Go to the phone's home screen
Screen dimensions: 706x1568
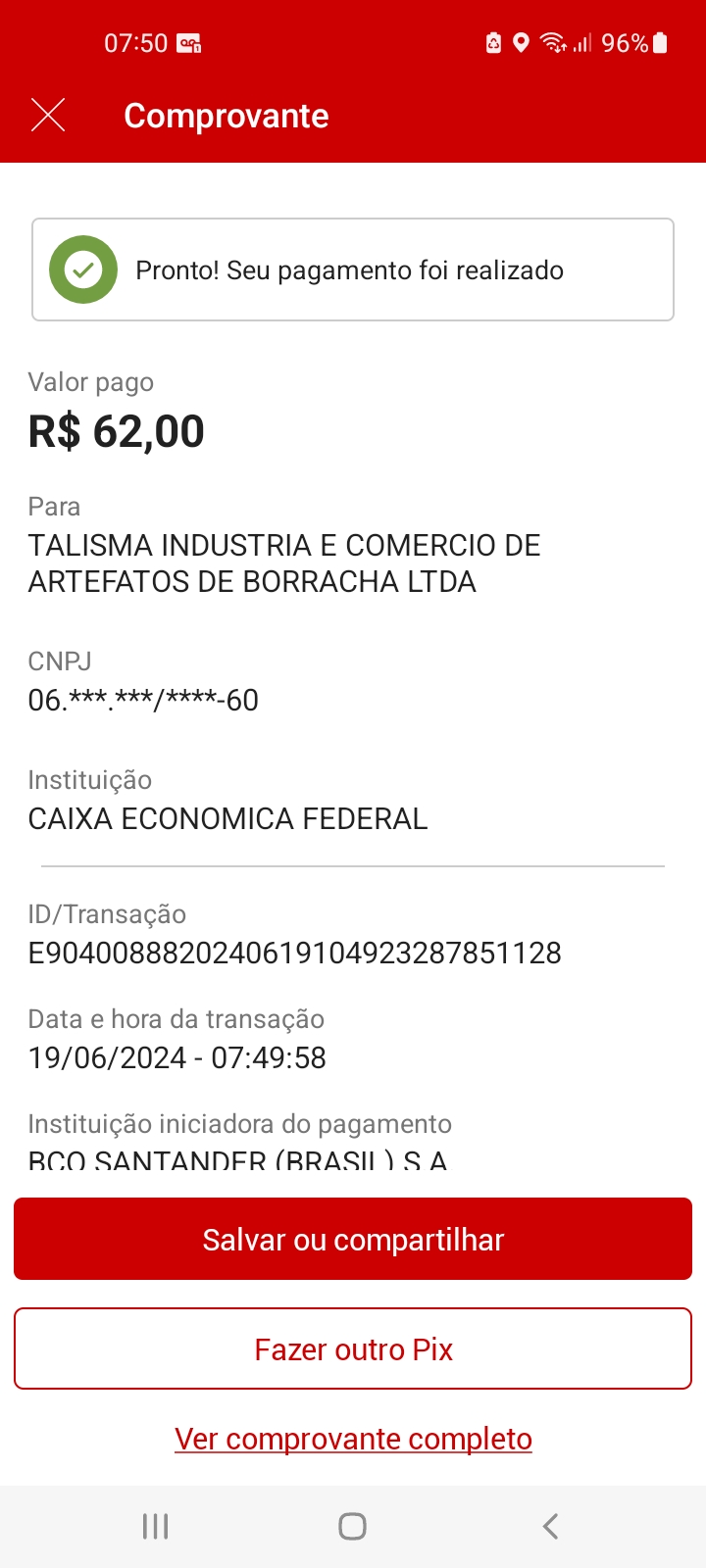point(352,1526)
